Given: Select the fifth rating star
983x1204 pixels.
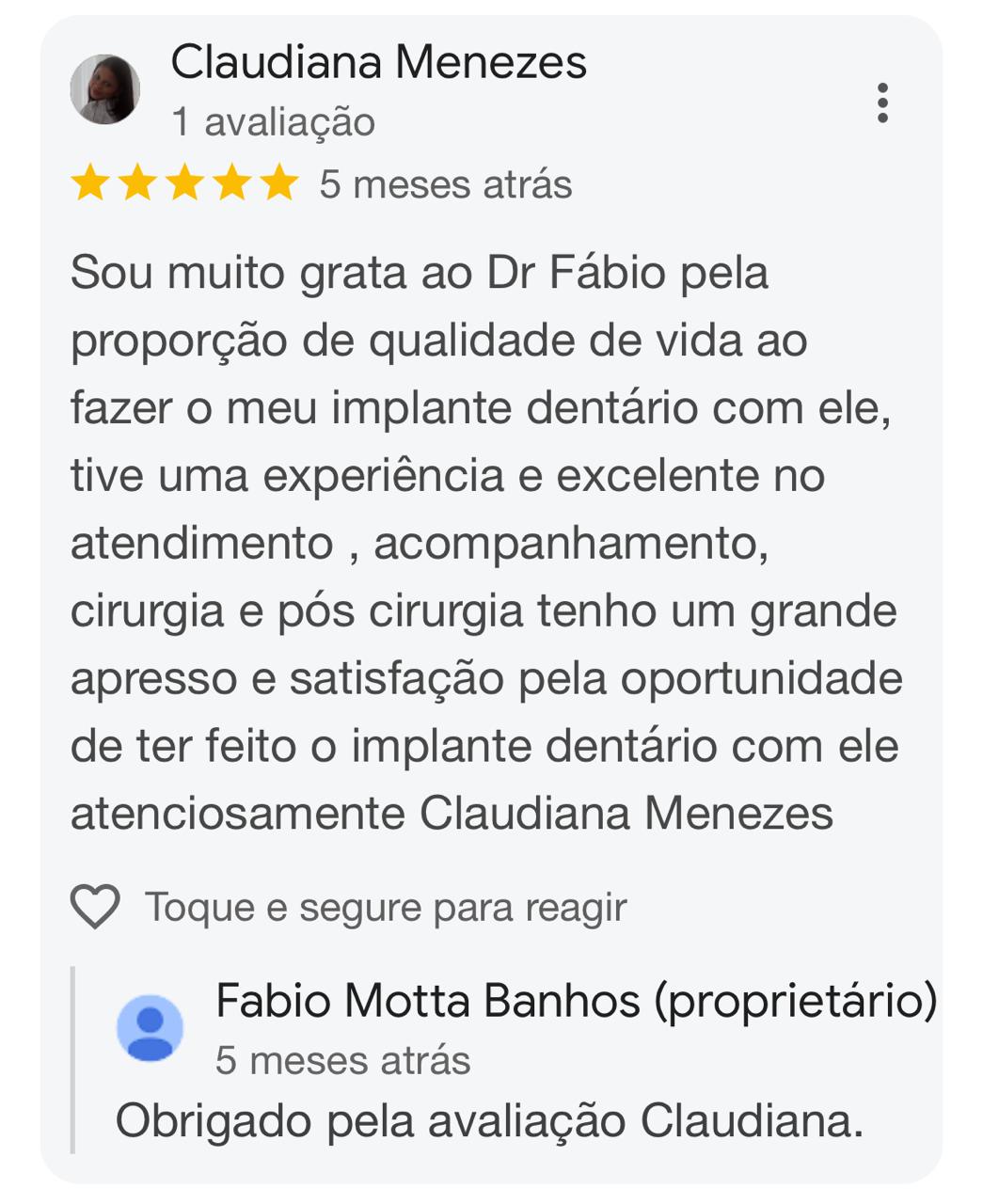Looking at the screenshot, I should [x=278, y=182].
